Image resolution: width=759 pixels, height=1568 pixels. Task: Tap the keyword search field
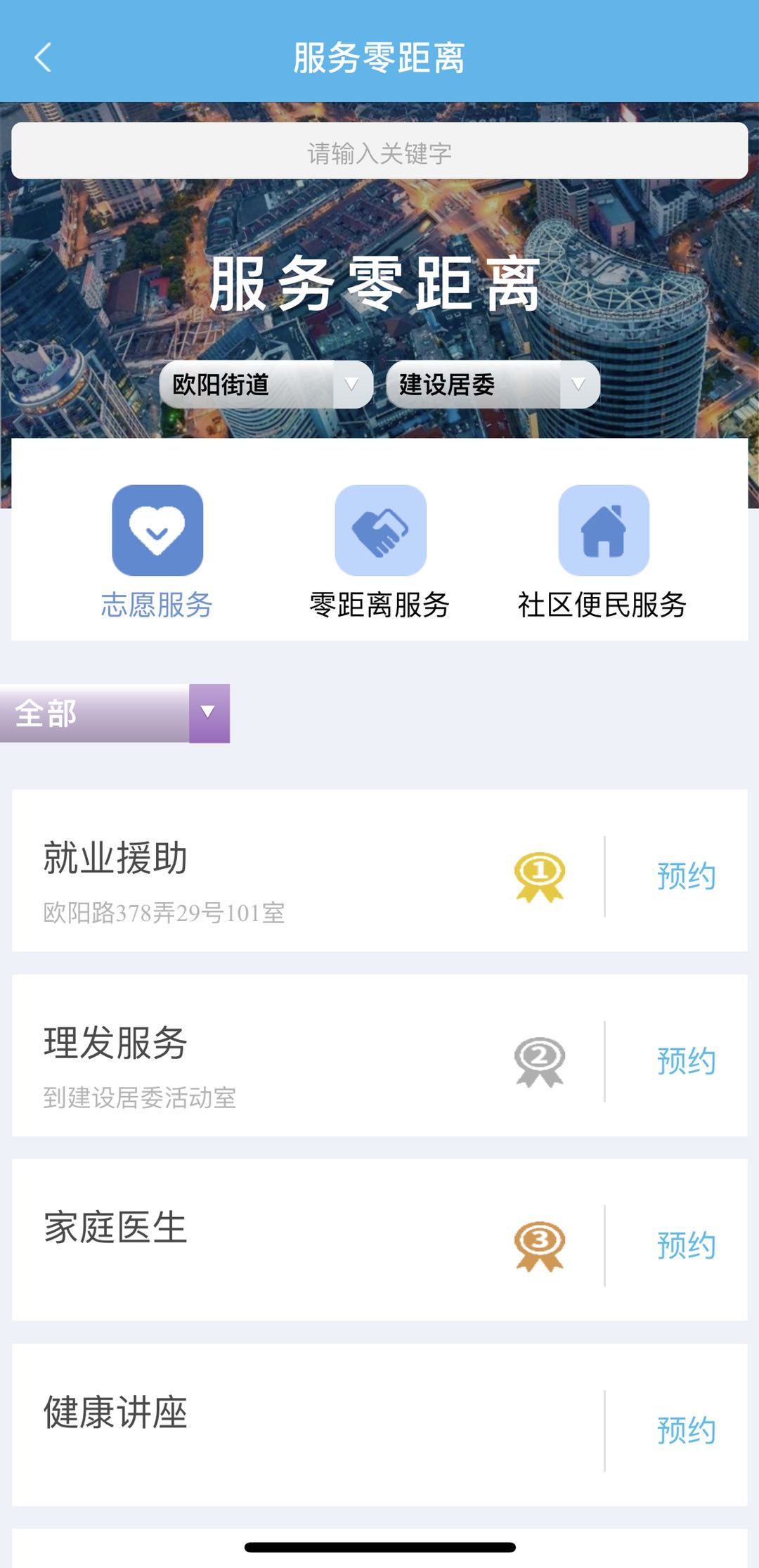pos(379,152)
